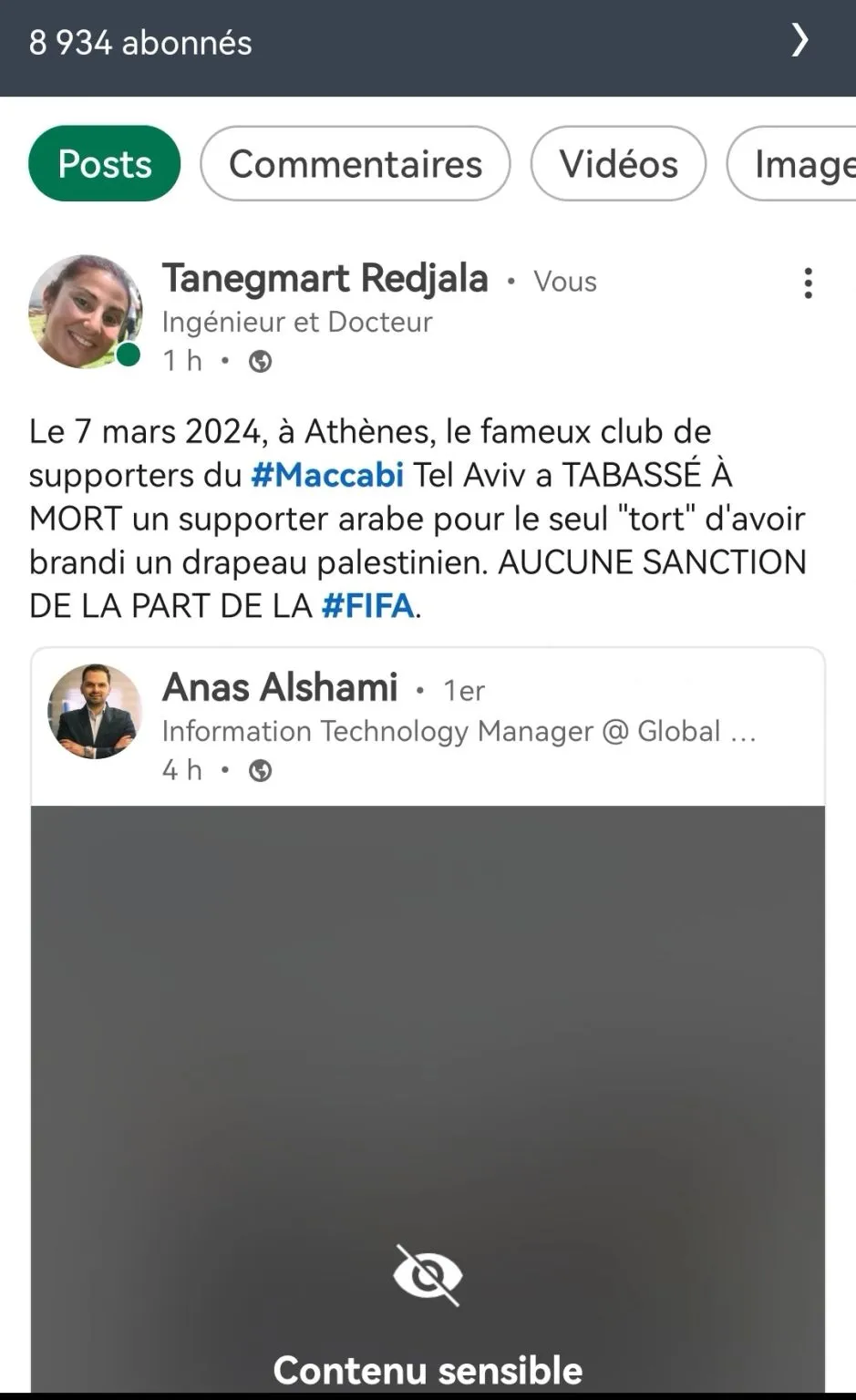Switch to the Vidéos tab
The width and height of the screenshot is (856, 1400).
point(618,163)
